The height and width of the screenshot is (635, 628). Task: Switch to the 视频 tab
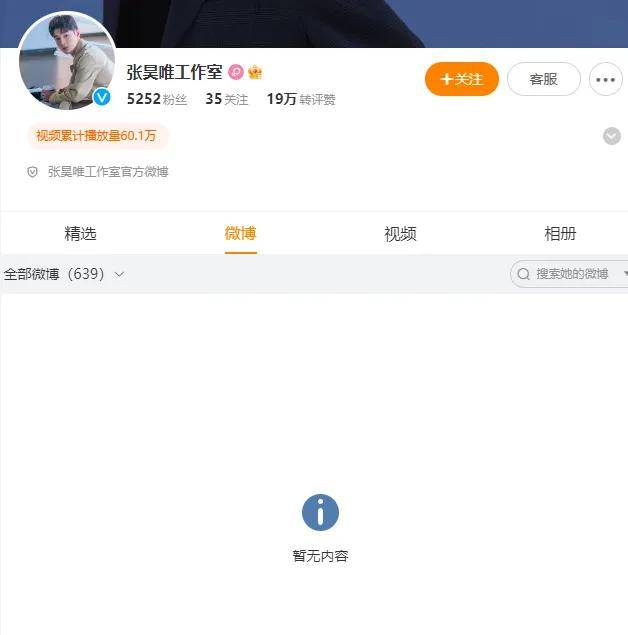tap(400, 233)
